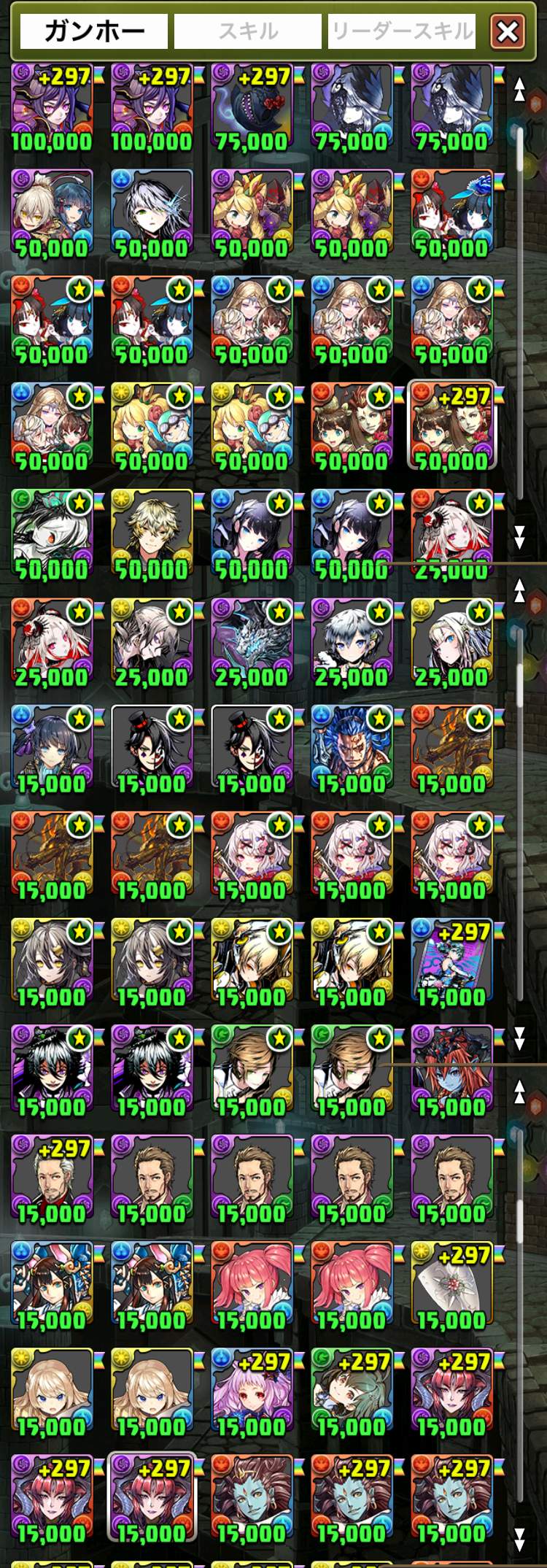This screenshot has width=547, height=1568.
Task: Select the highlighted 50,000 duo monster with +297
Action: pyautogui.click(x=451, y=426)
